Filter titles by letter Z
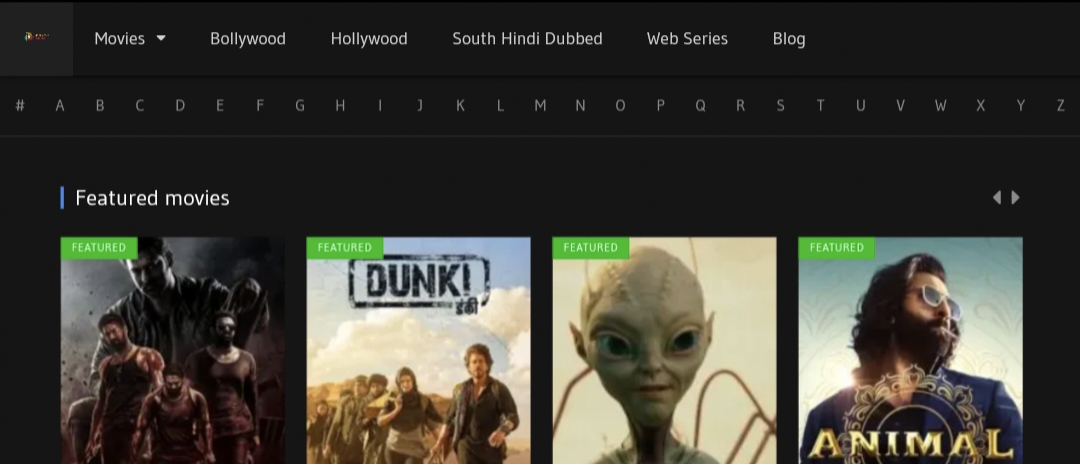1080x464 pixels. point(1060,105)
